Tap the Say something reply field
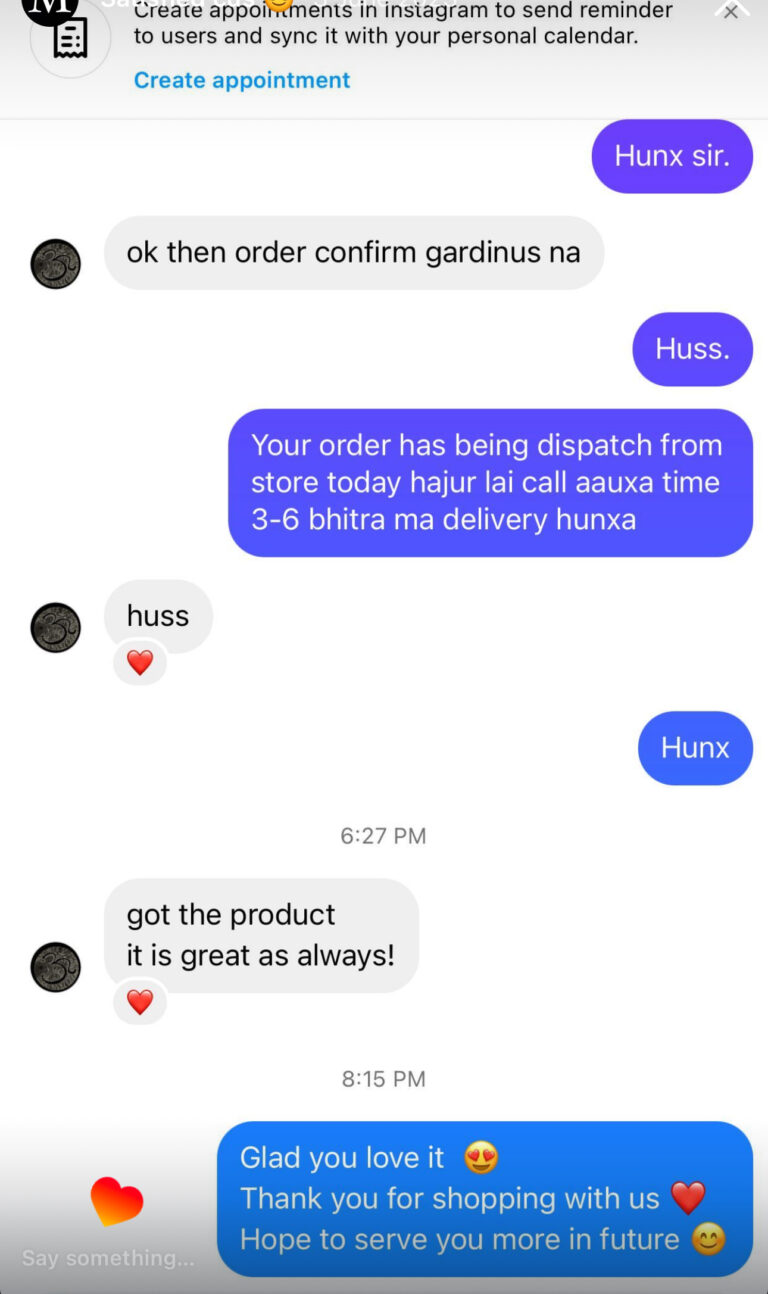This screenshot has height=1294, width=768. point(108,1258)
